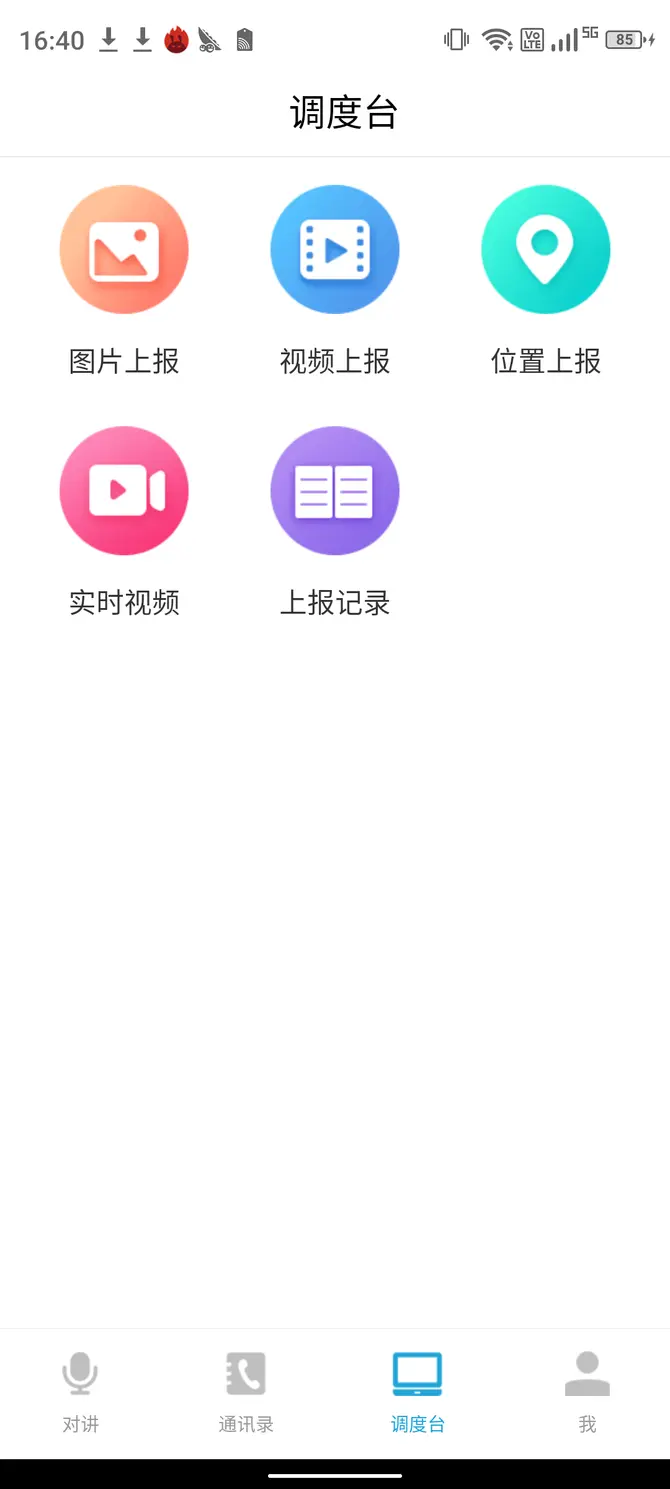The image size is (670, 1489).
Task: Switch to the 对讲 tab
Action: [80, 1393]
